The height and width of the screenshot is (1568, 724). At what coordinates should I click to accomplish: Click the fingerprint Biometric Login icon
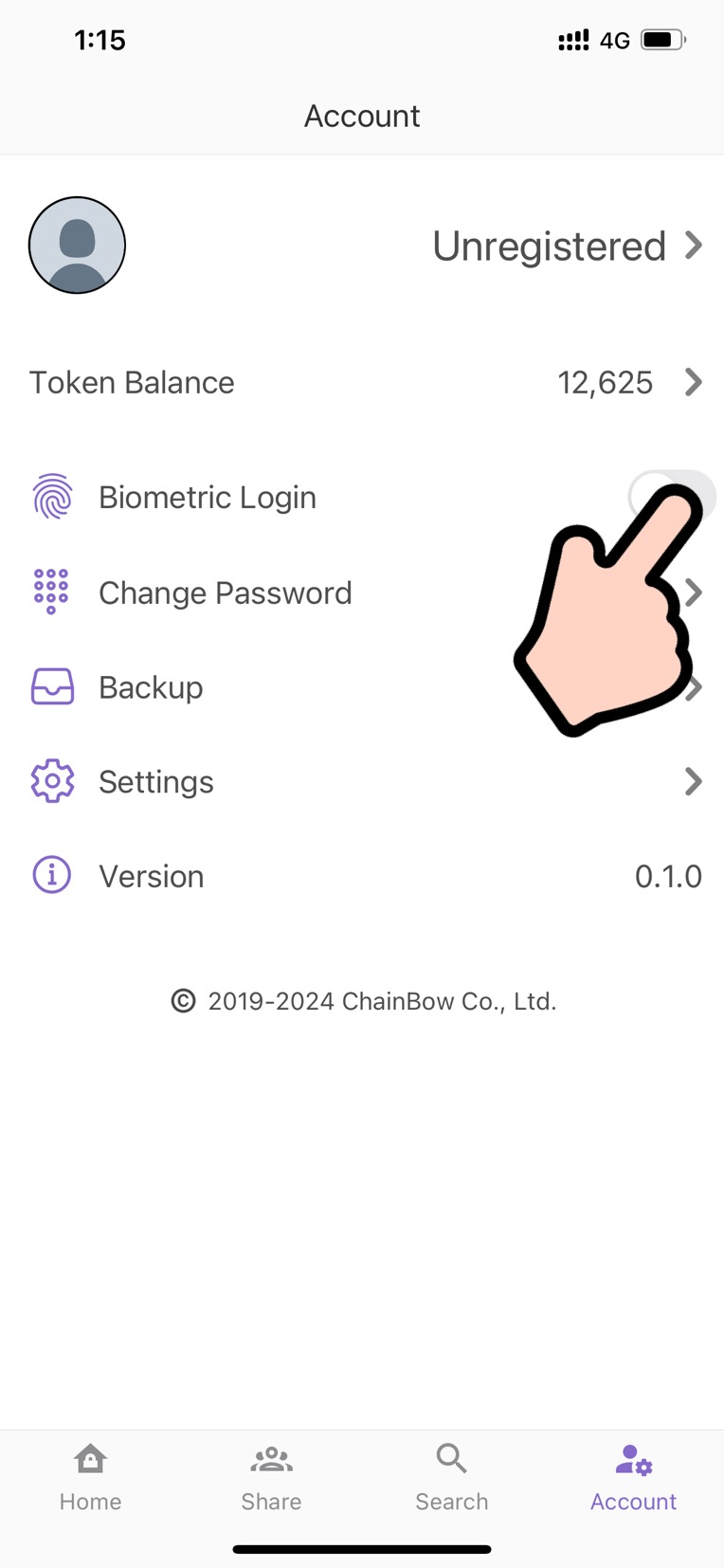[x=52, y=496]
